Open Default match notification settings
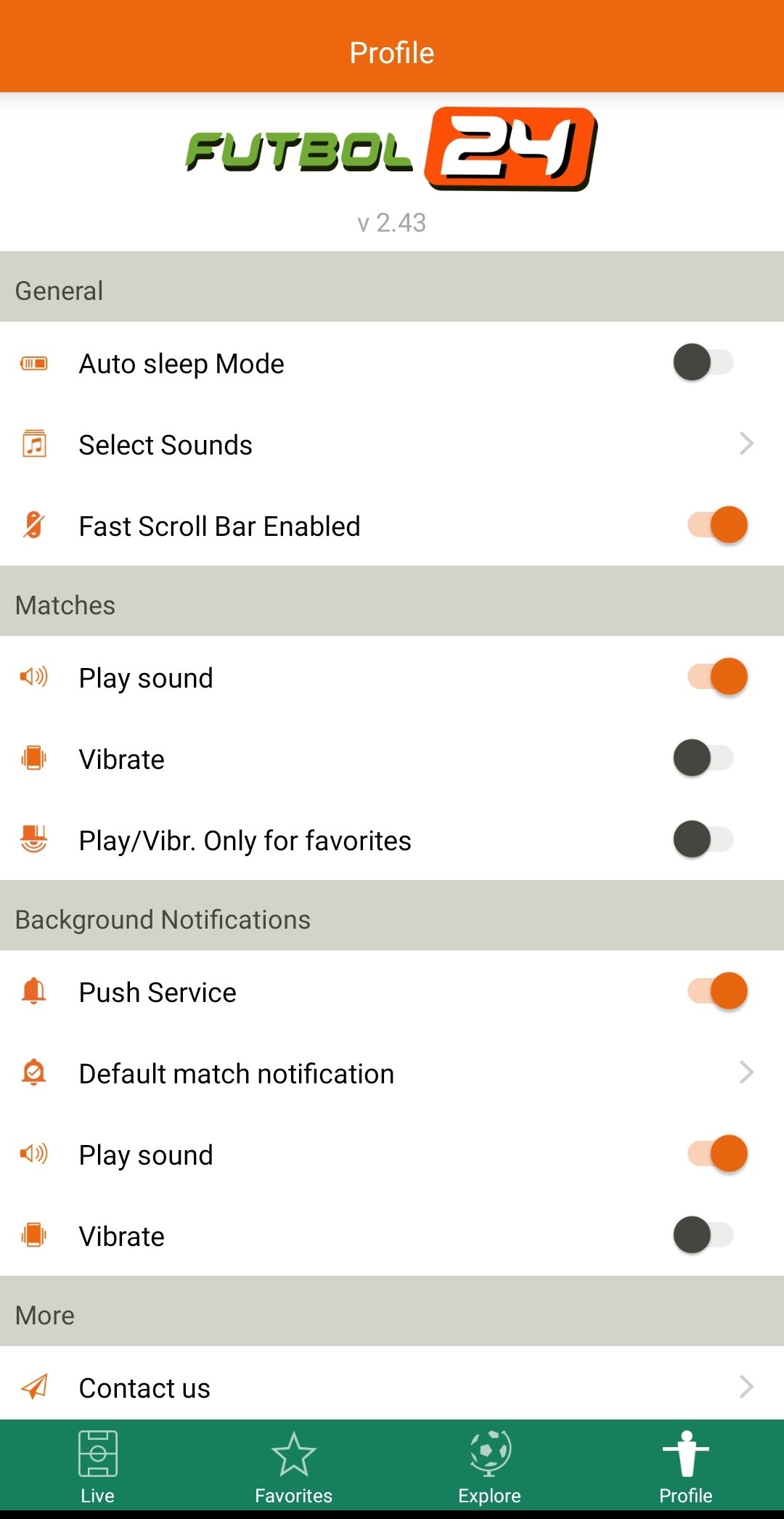The image size is (784, 1519). tap(392, 1072)
